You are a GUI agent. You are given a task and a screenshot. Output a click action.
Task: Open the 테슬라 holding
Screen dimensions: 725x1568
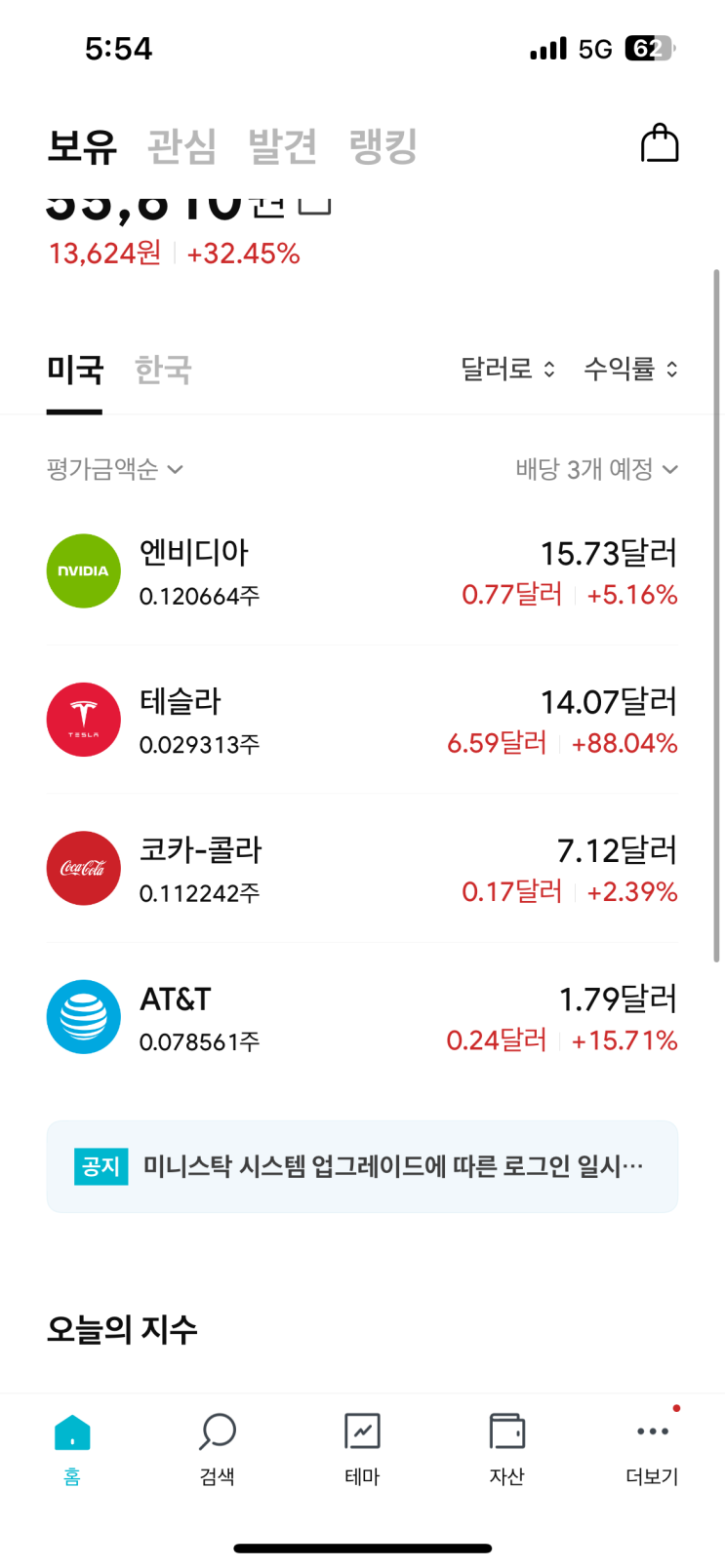pyautogui.click(x=362, y=721)
